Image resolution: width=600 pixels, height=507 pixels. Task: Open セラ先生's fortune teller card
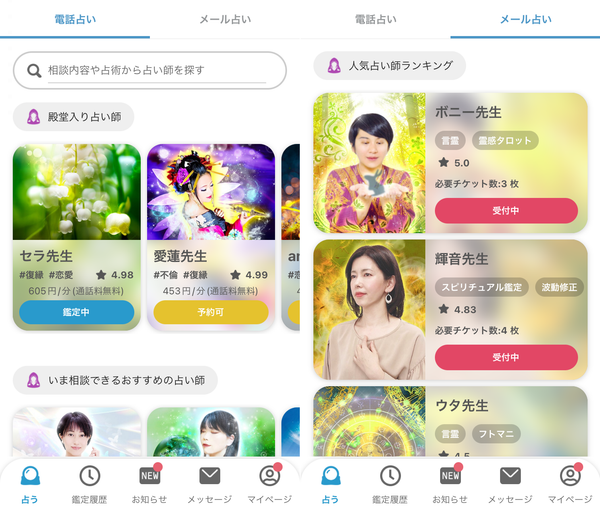pyautogui.click(x=77, y=237)
